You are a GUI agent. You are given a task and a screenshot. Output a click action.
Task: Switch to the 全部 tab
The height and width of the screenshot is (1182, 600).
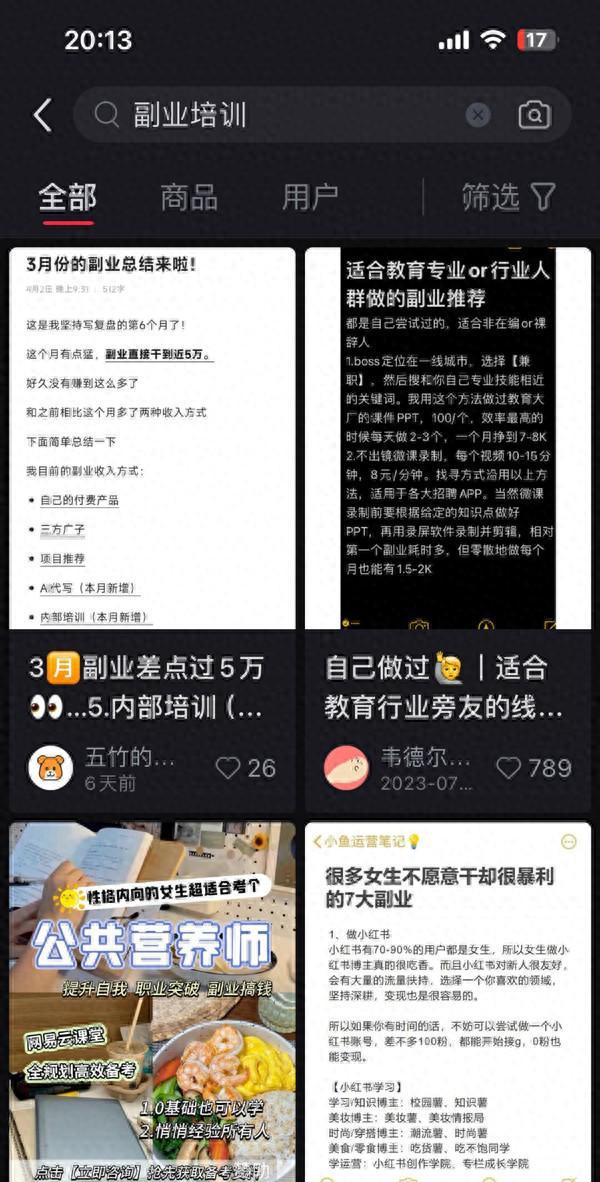coord(67,197)
